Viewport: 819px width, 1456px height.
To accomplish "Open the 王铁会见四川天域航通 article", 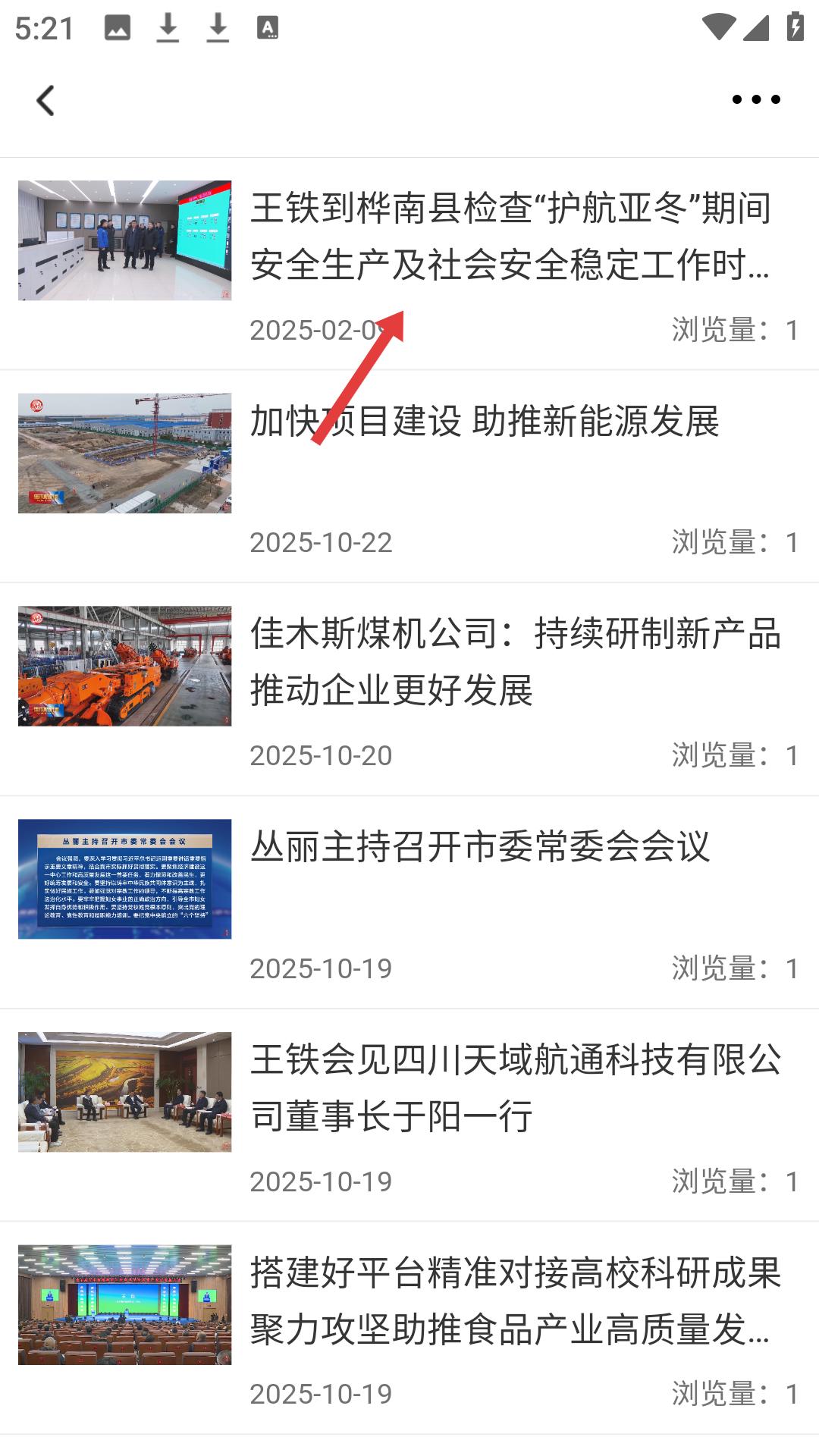I will 516,1087.
